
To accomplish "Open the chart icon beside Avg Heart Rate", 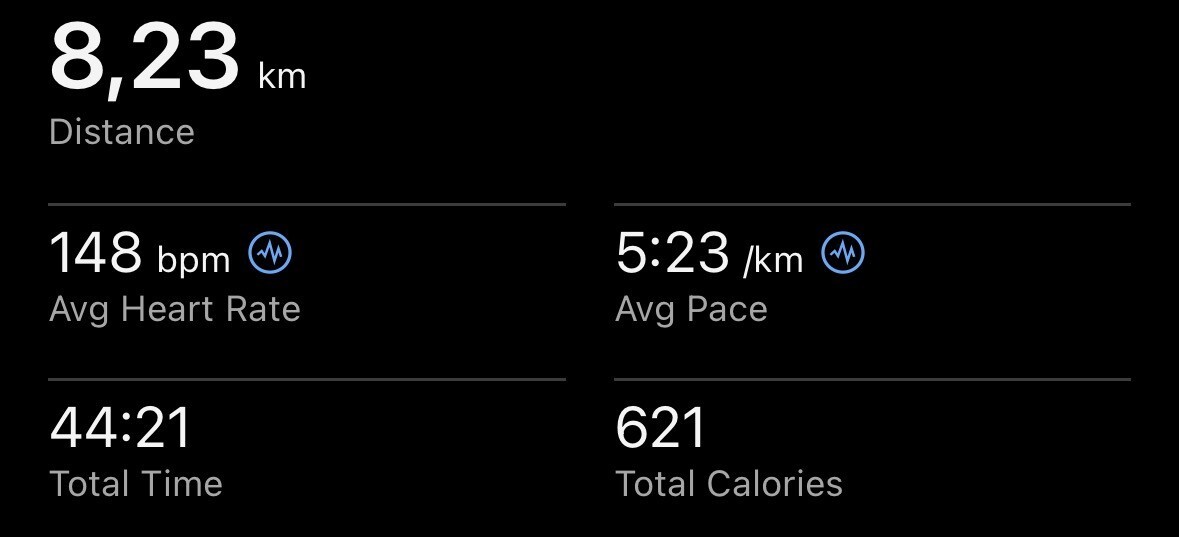I will point(270,255).
